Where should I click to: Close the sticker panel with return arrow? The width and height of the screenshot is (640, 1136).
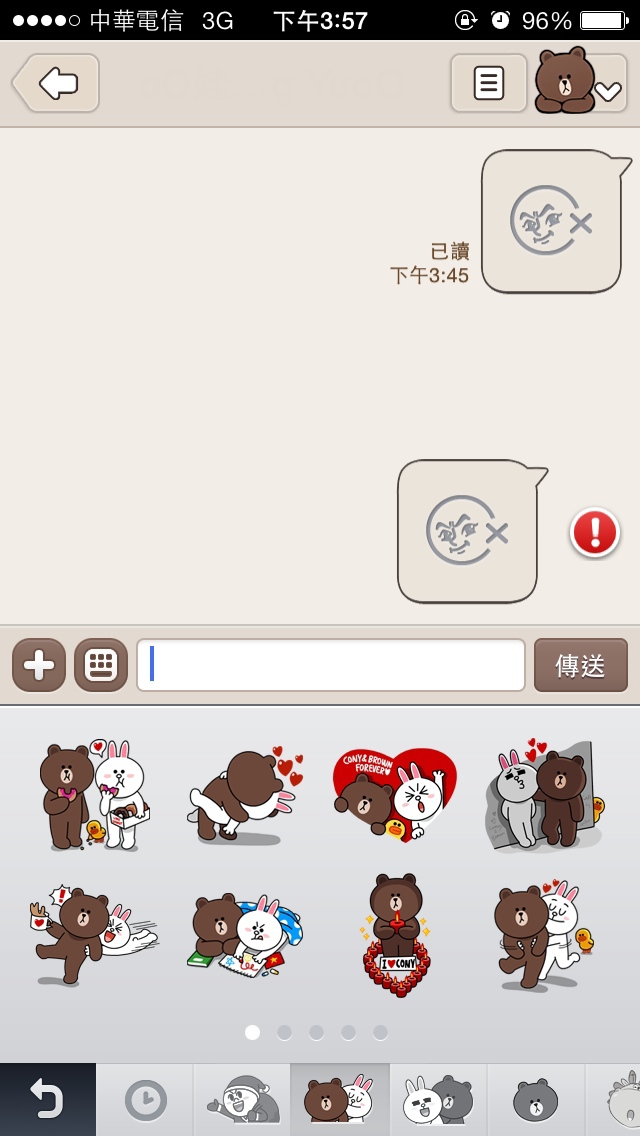pos(48,1100)
